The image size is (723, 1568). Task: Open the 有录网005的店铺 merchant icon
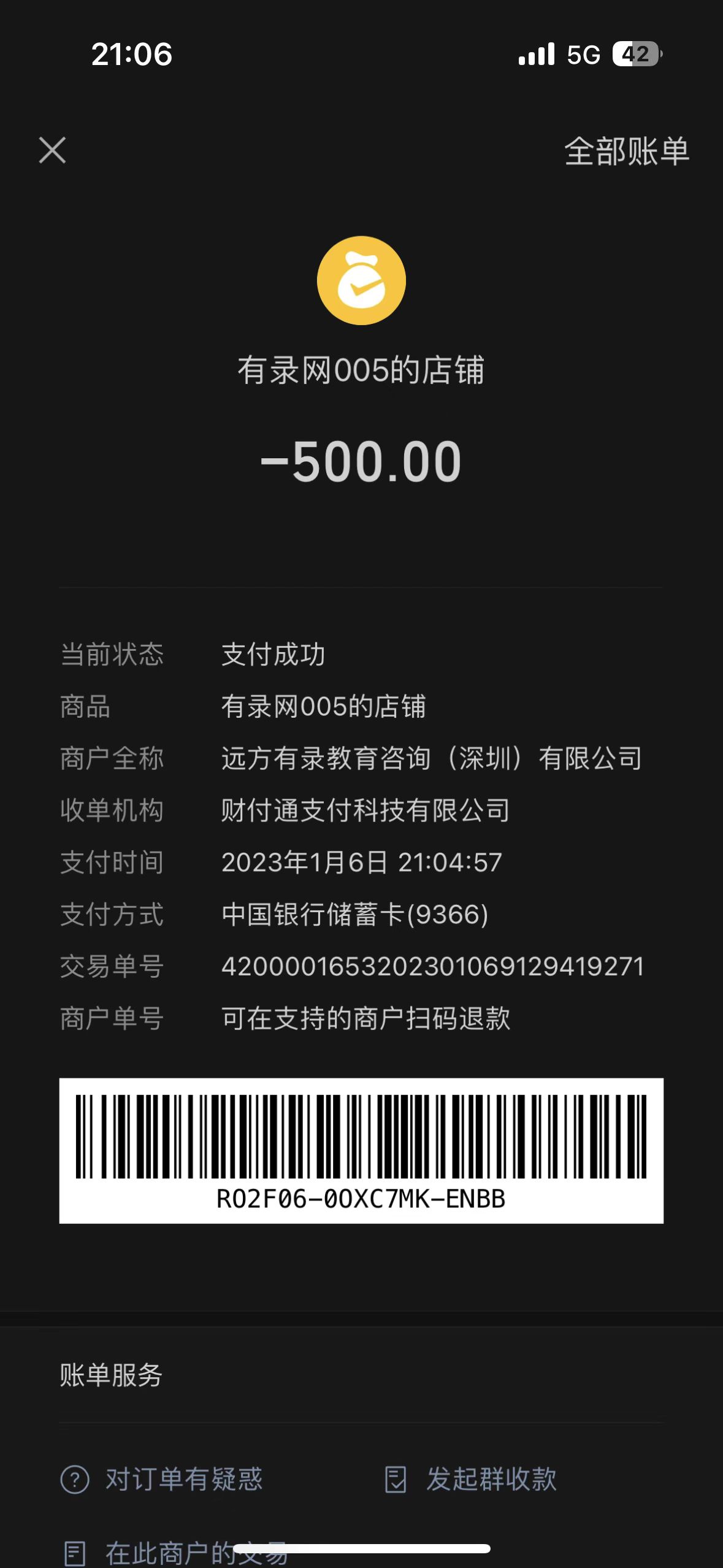(x=361, y=280)
